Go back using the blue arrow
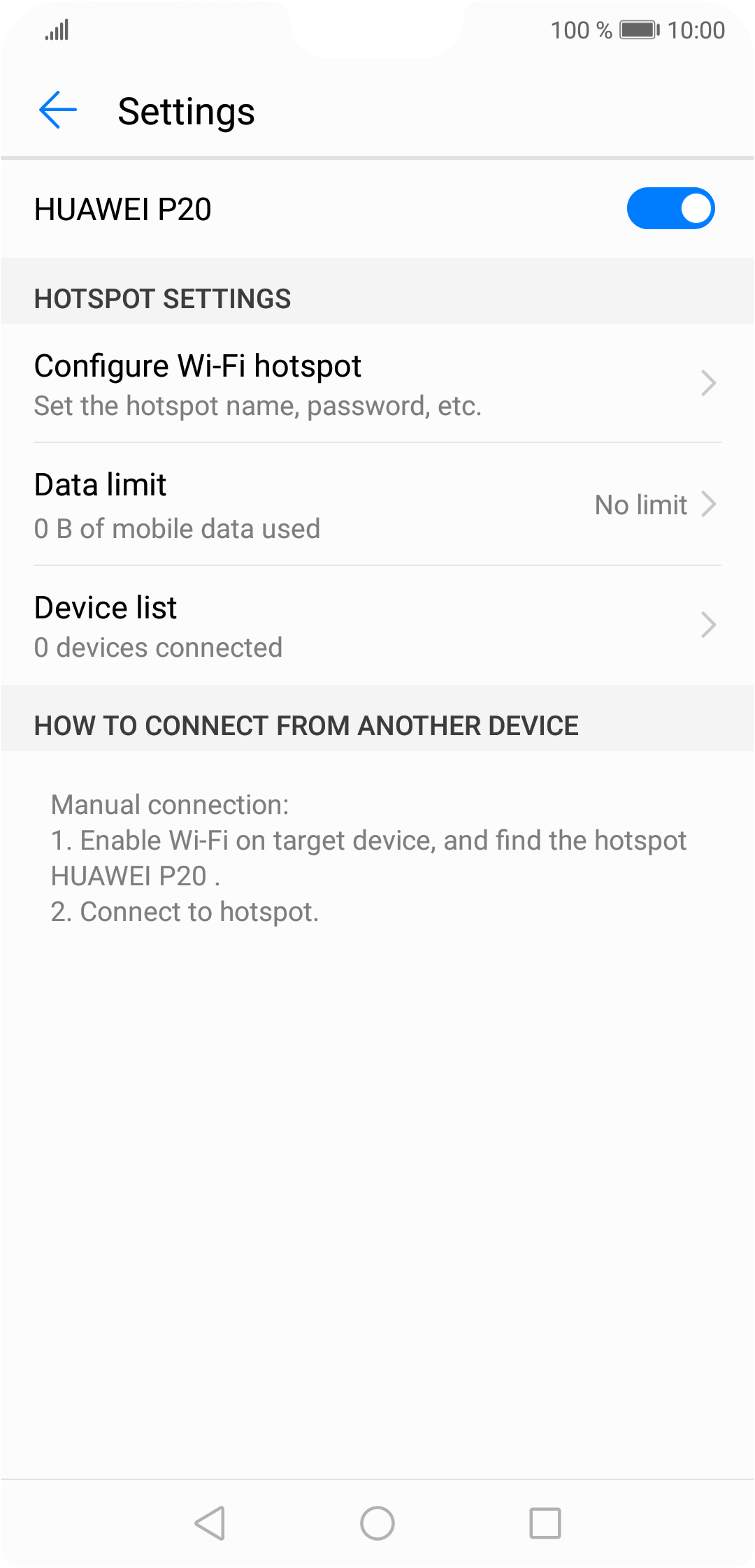This screenshot has width=755, height=1568. click(x=57, y=110)
